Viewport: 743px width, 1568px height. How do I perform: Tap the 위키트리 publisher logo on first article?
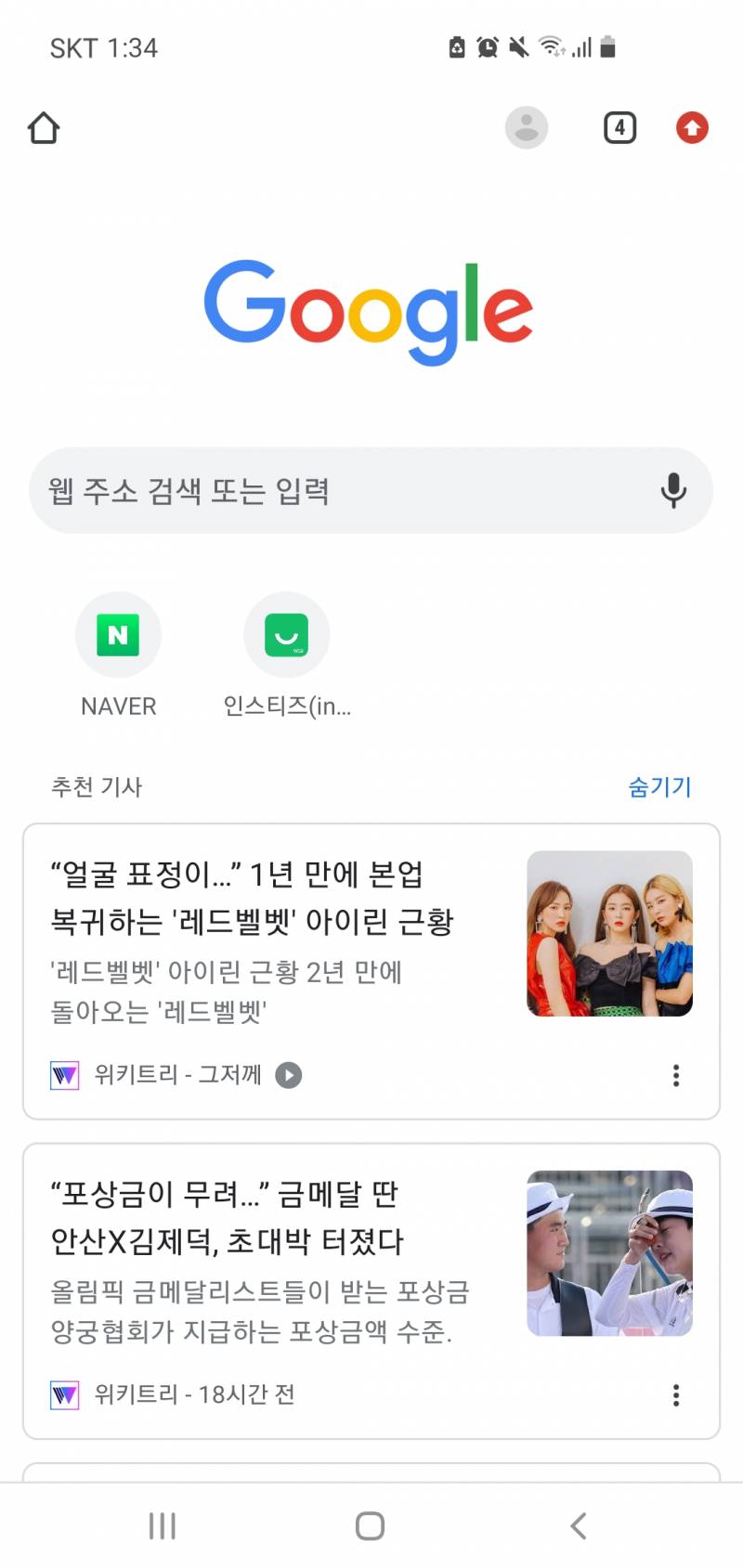63,1075
